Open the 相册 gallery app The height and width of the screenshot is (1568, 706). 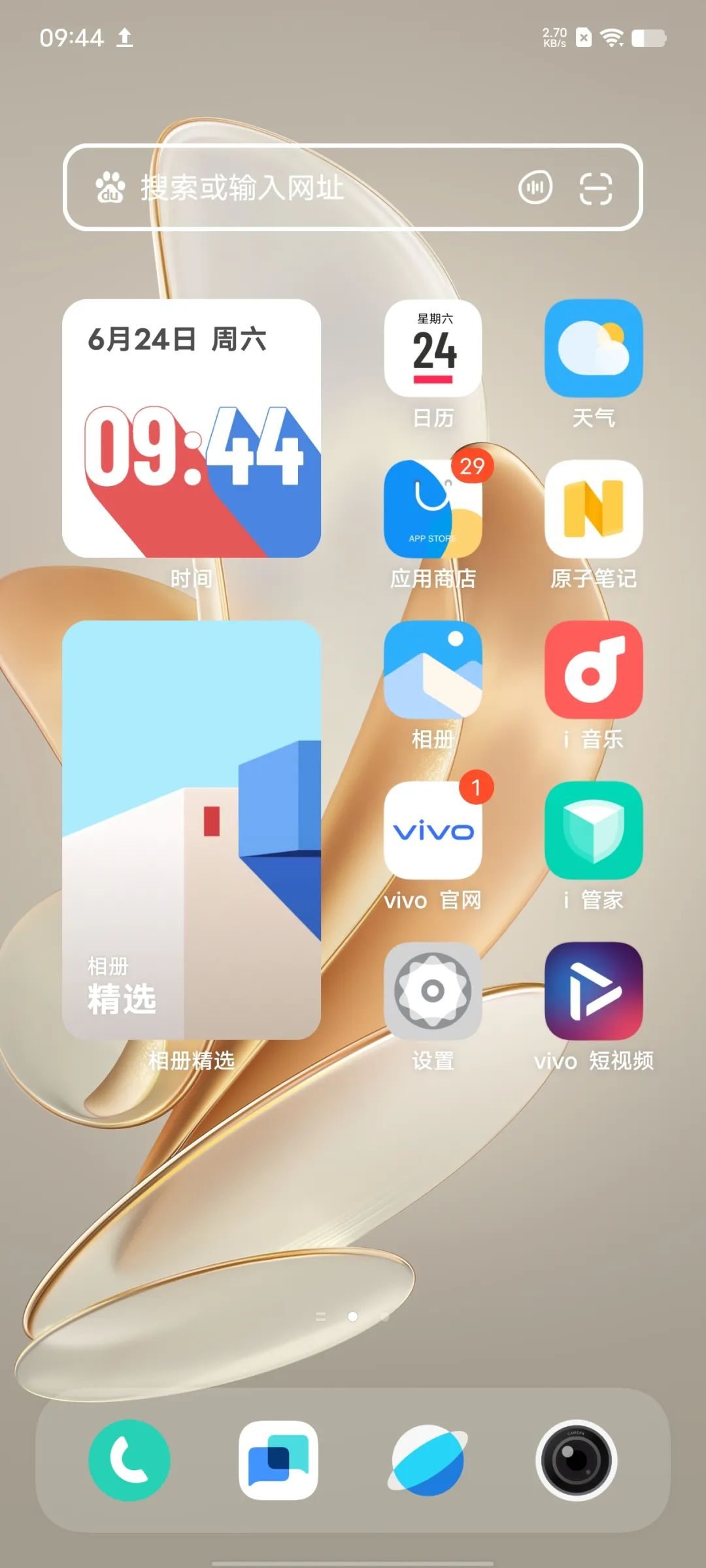point(433,670)
